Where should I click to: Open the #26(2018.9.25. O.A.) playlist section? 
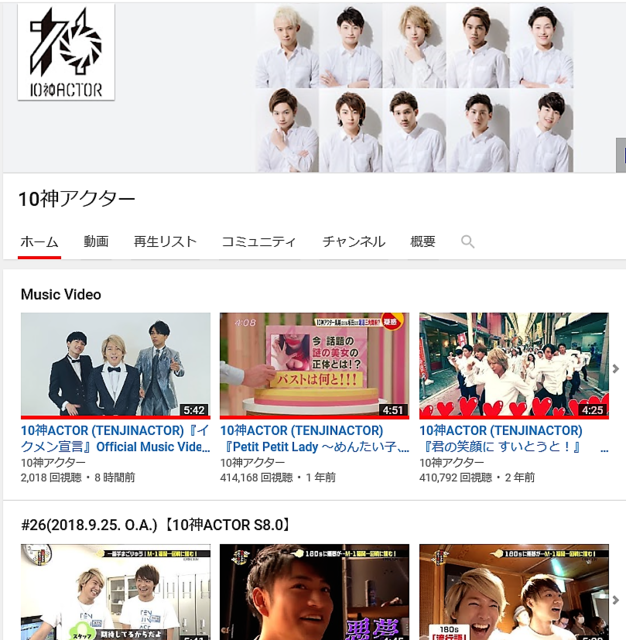[155, 523]
